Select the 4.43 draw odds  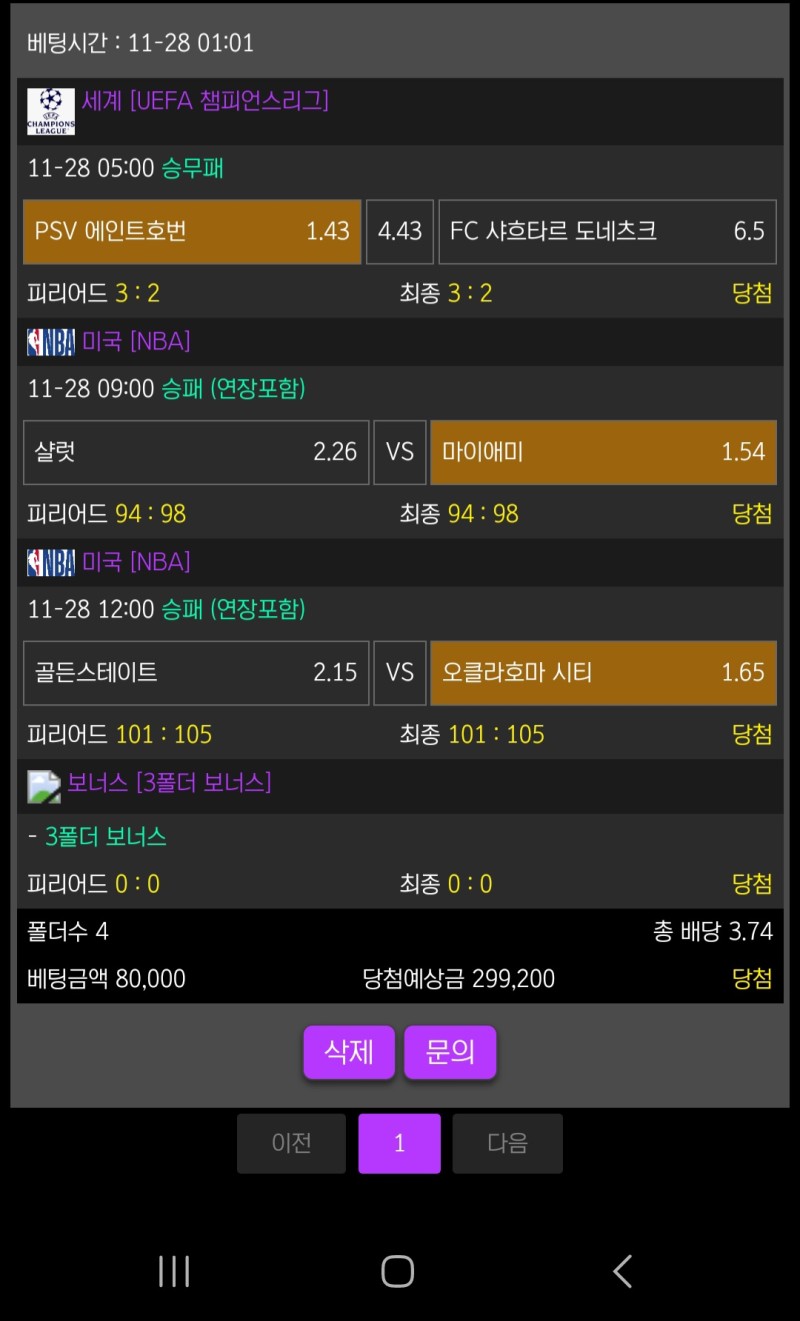coord(400,232)
